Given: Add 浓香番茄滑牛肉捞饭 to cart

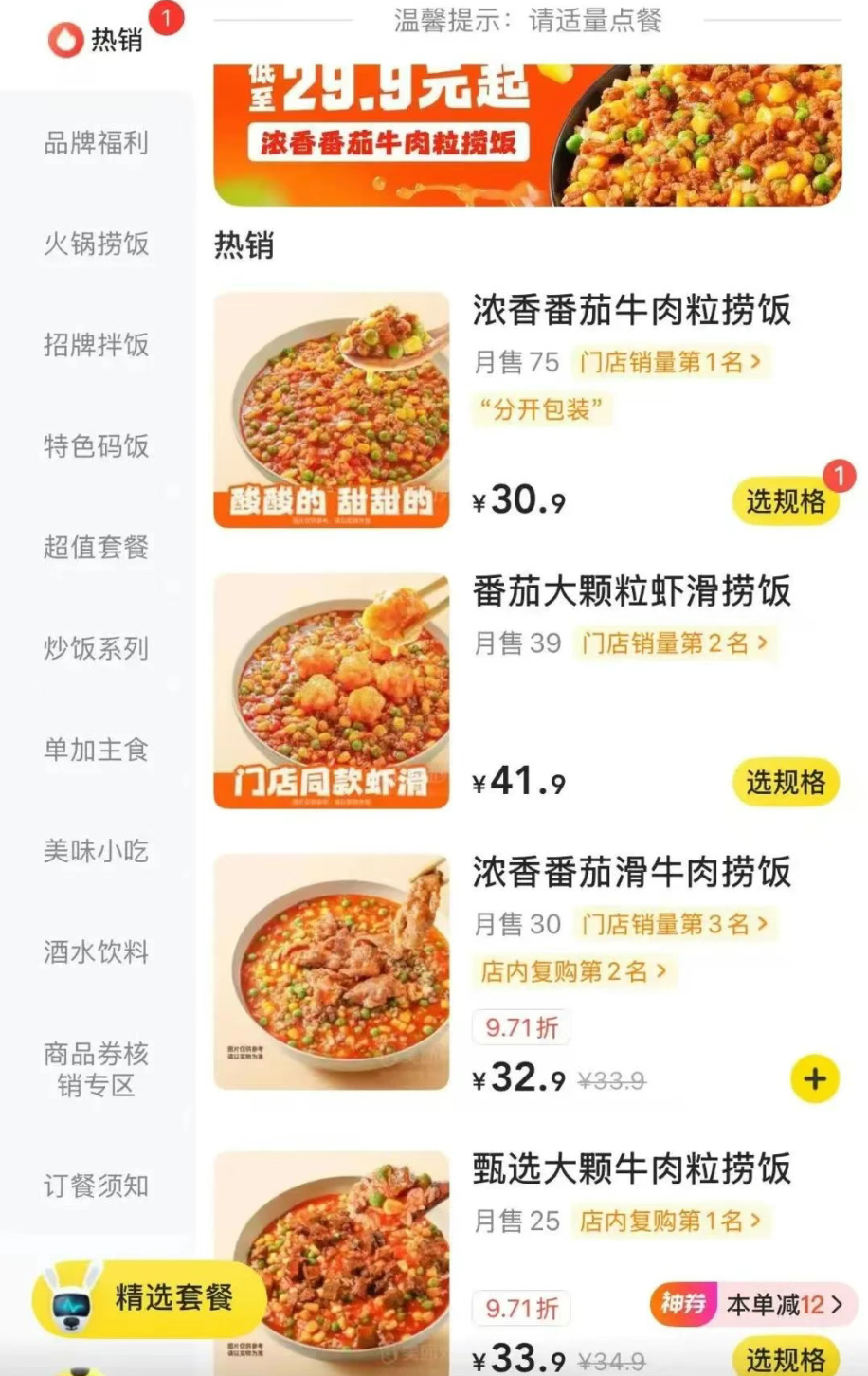Looking at the screenshot, I should [814, 1079].
